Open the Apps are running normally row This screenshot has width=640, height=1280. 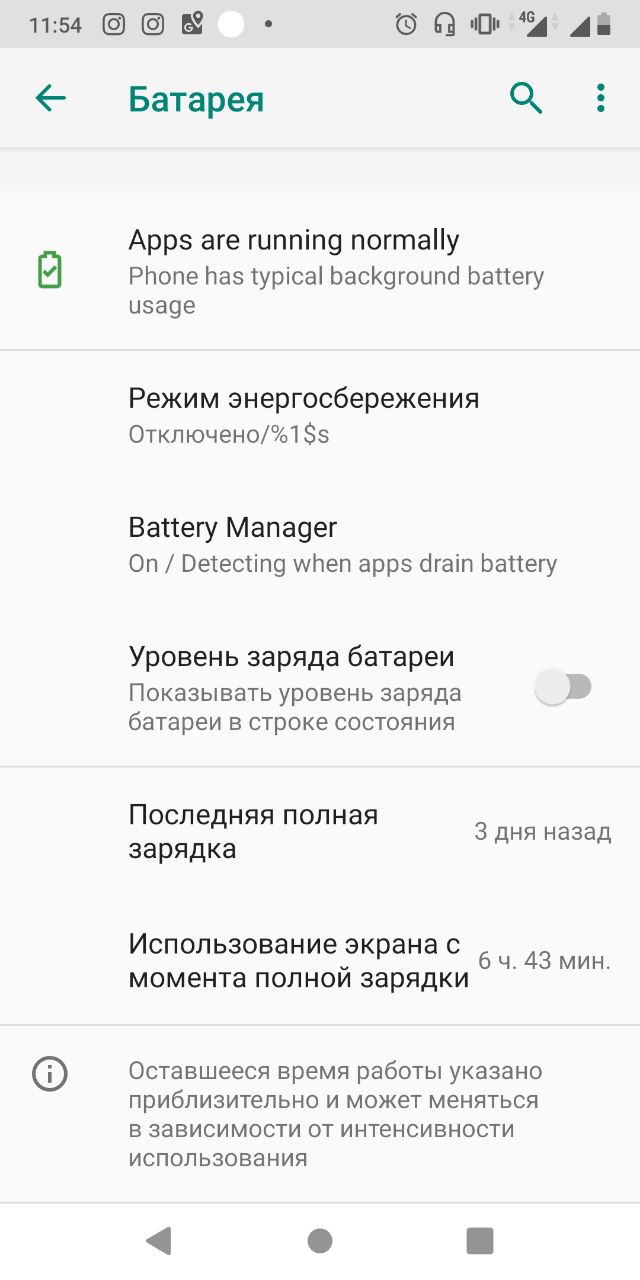click(320, 270)
